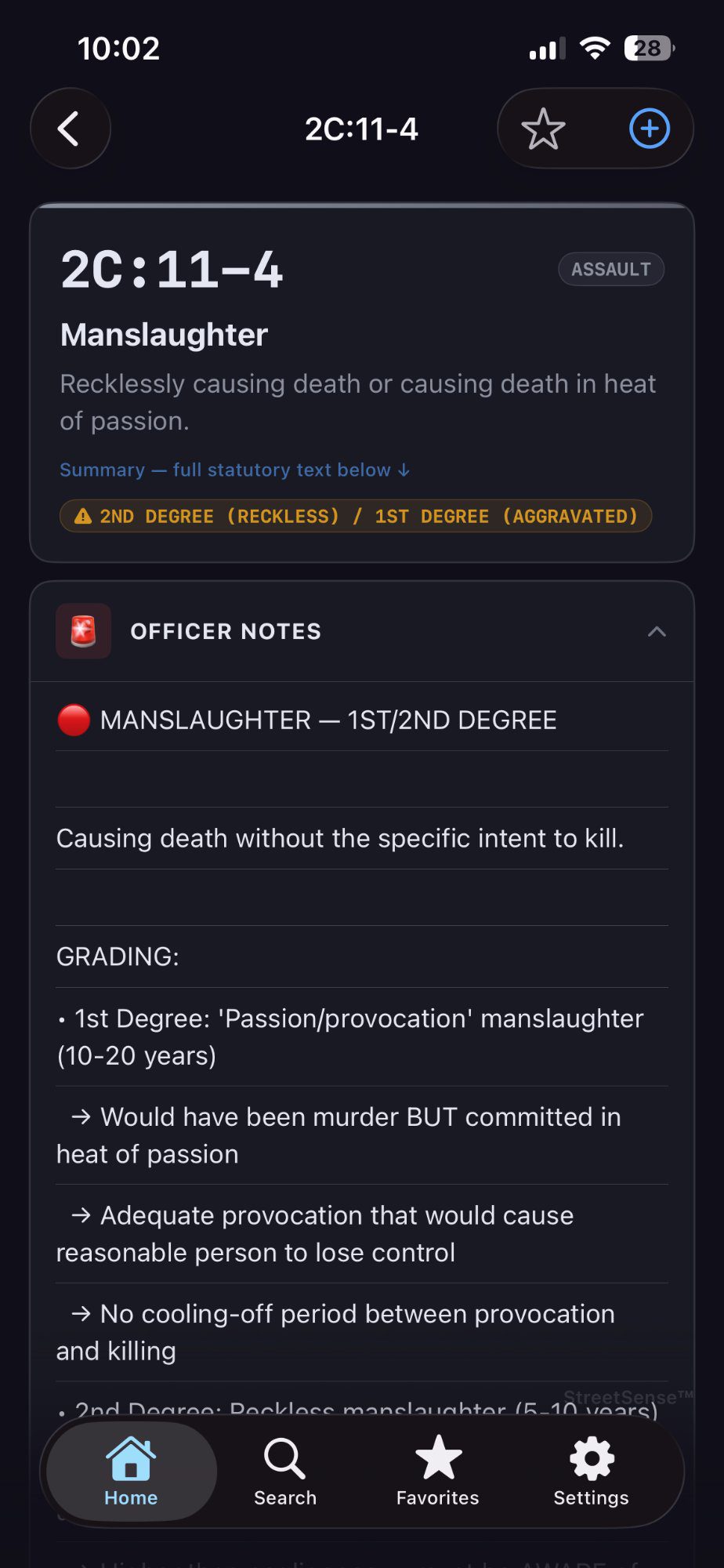
Task: Go back using the back arrow
Action: pos(70,129)
